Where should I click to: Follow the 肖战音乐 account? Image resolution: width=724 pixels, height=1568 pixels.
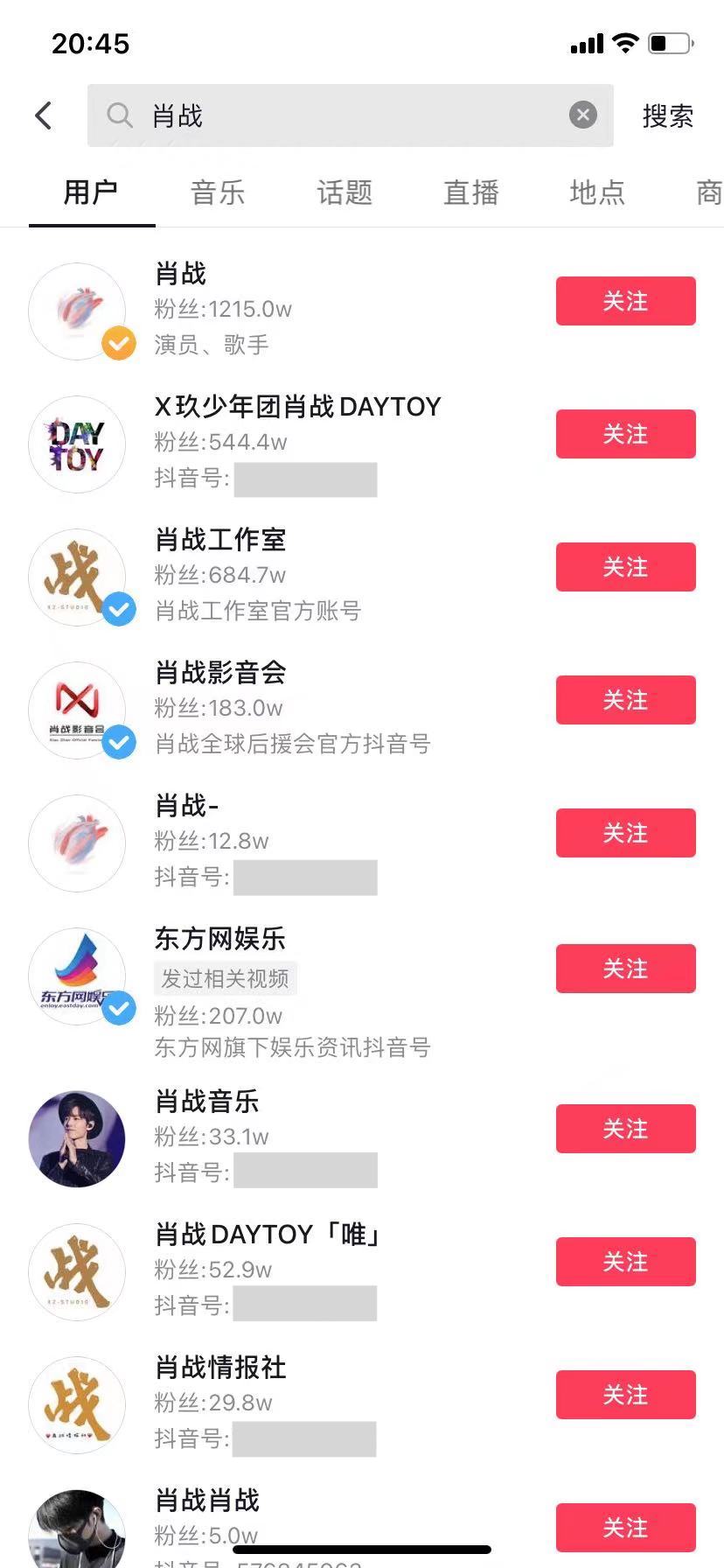[625, 1129]
